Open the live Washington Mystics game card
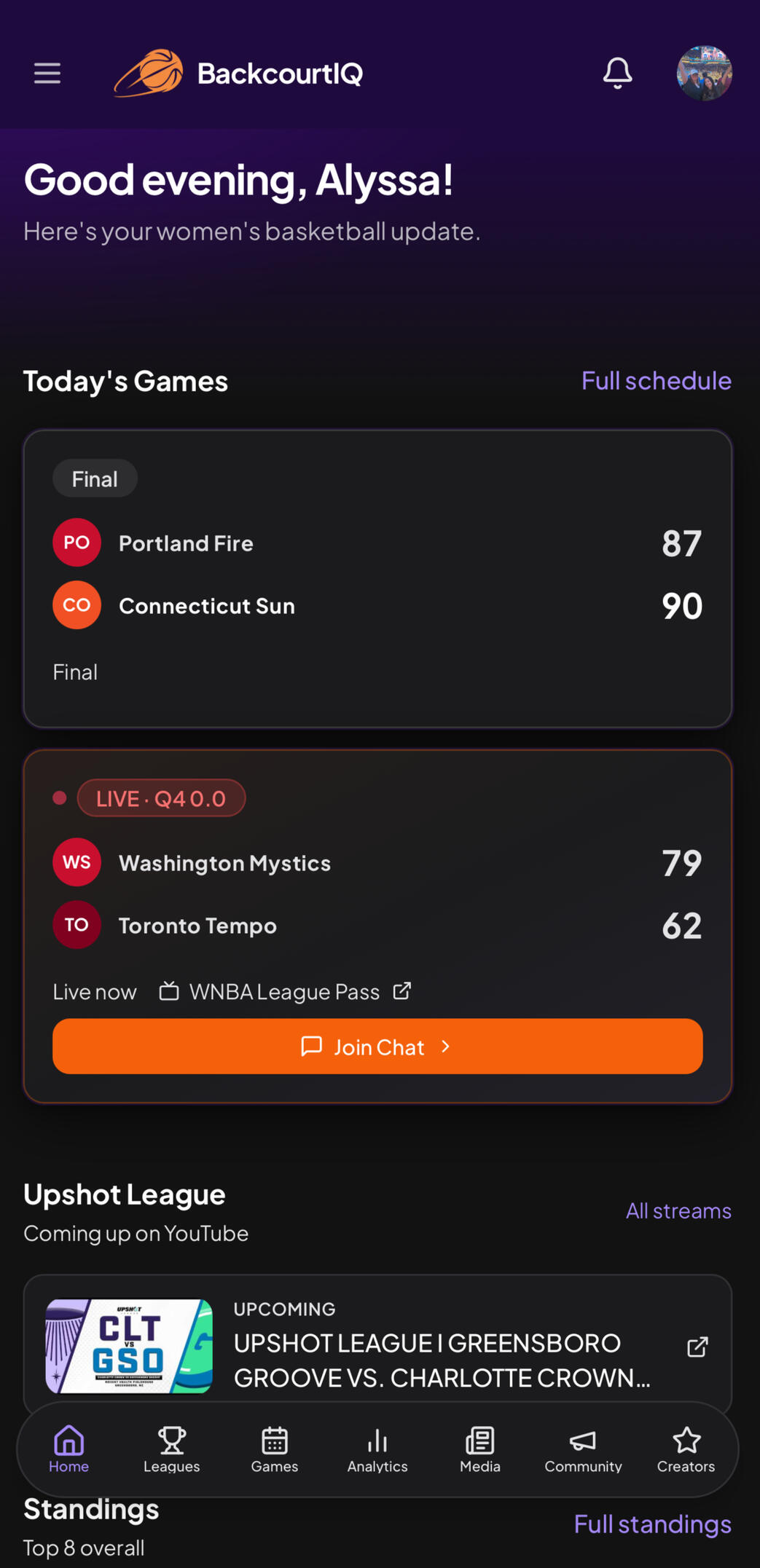This screenshot has height=1568, width=760. click(377, 893)
